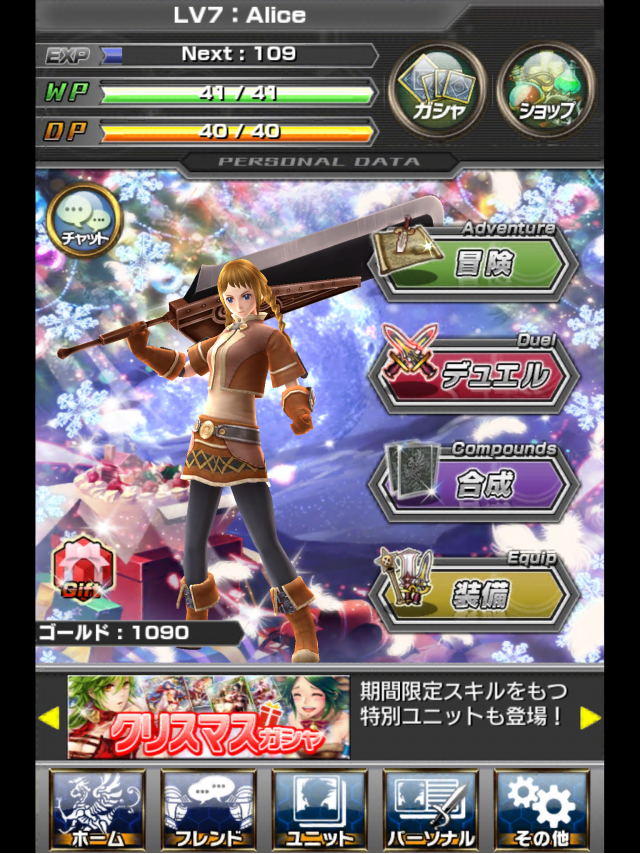Show next banner with right arrow
Image resolution: width=640 pixels, height=854 pixels.
(590, 717)
